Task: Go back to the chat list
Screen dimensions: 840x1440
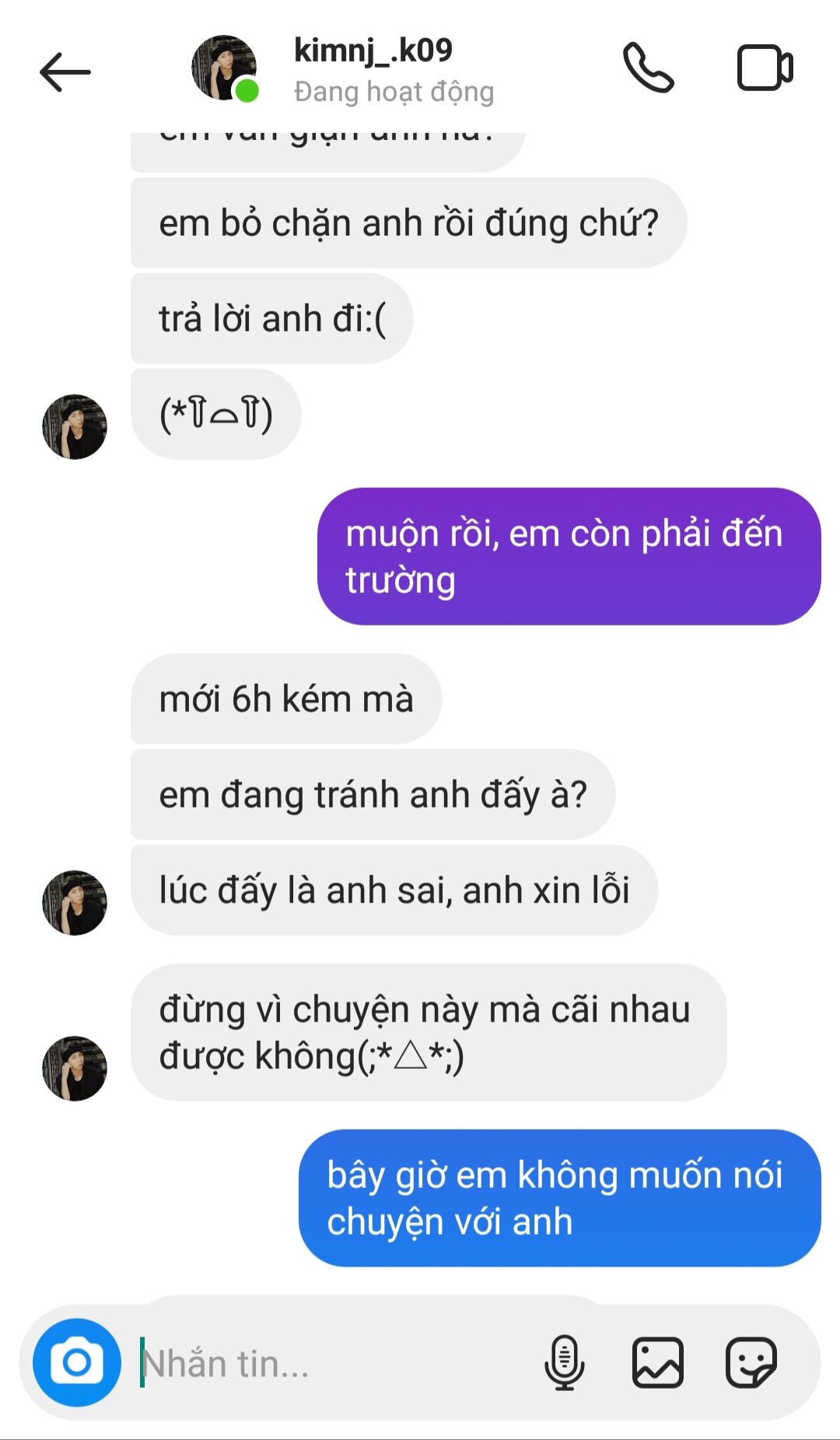Action: pos(65,72)
